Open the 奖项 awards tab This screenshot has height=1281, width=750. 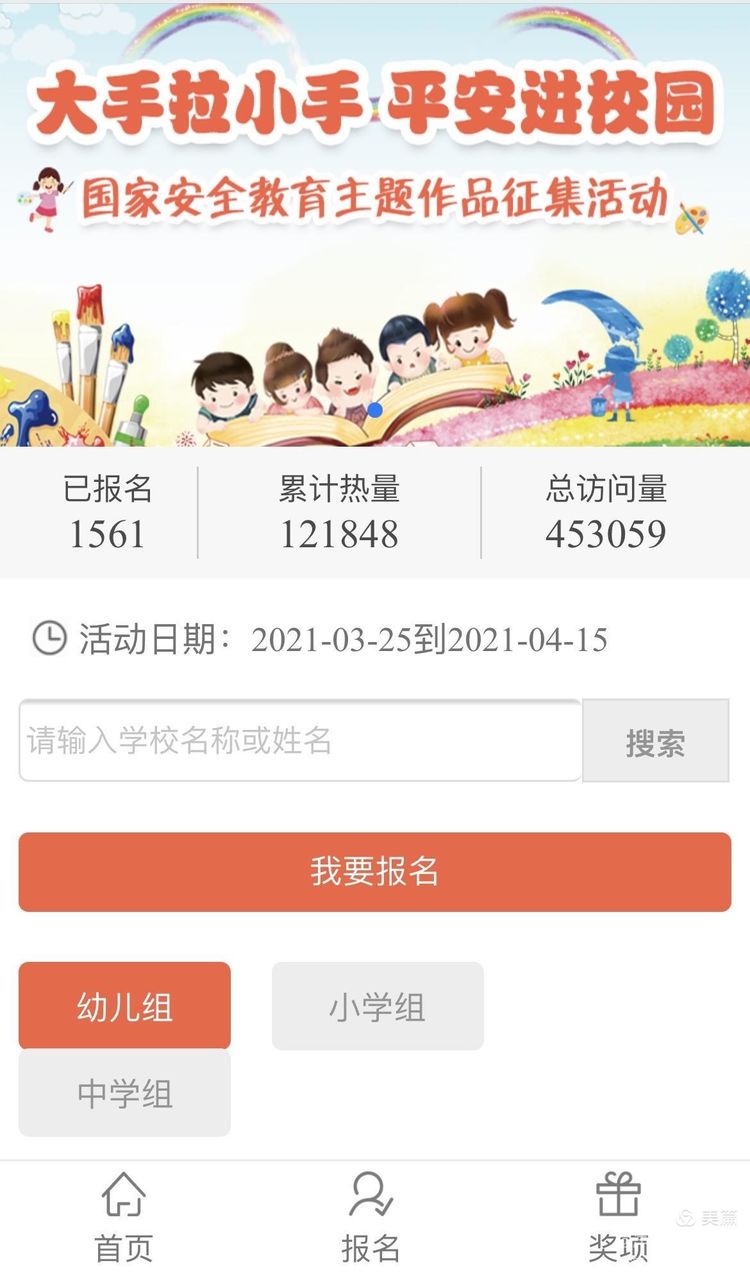tap(618, 1218)
